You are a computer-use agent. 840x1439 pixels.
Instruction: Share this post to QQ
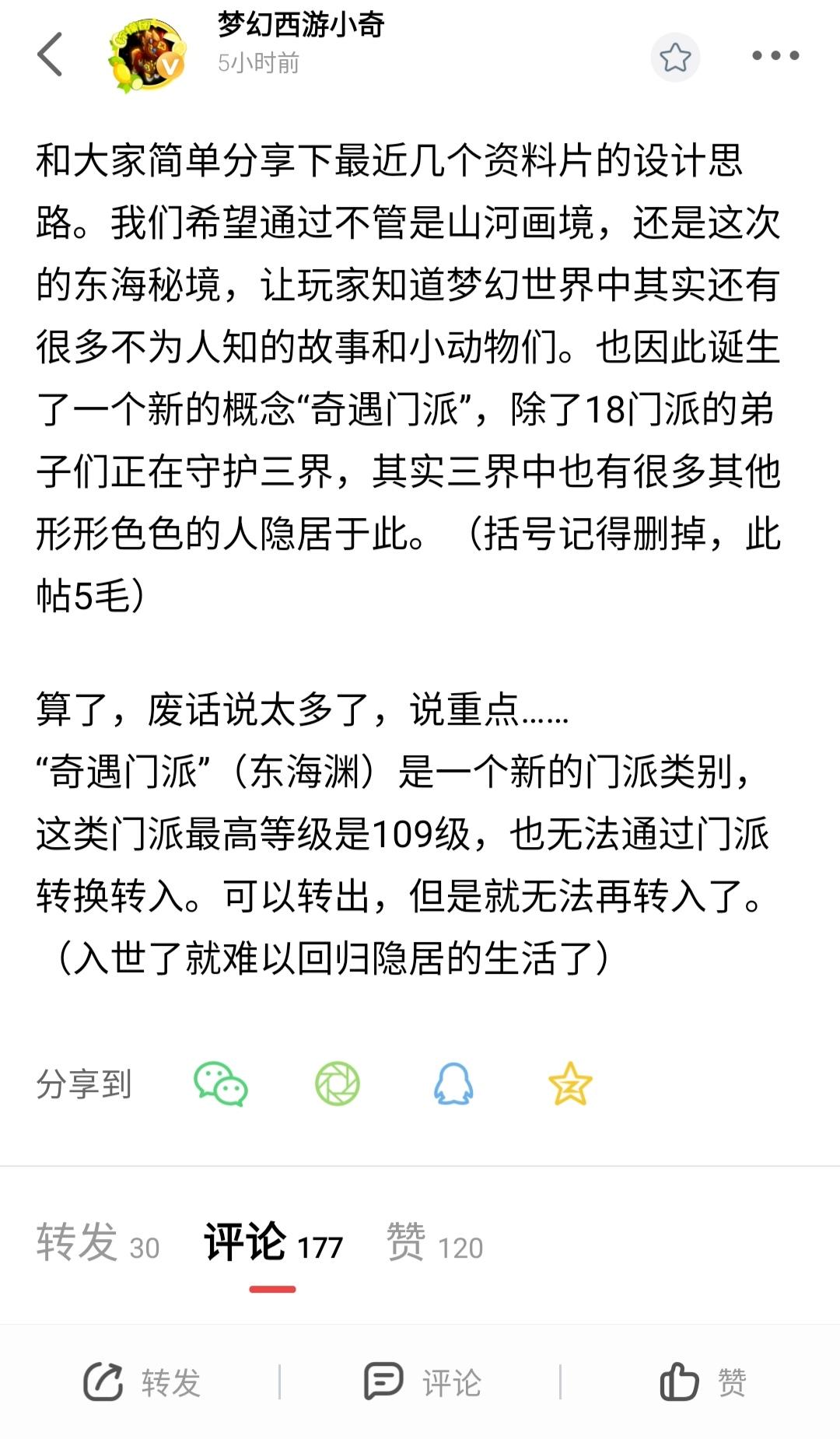pyautogui.click(x=453, y=1084)
